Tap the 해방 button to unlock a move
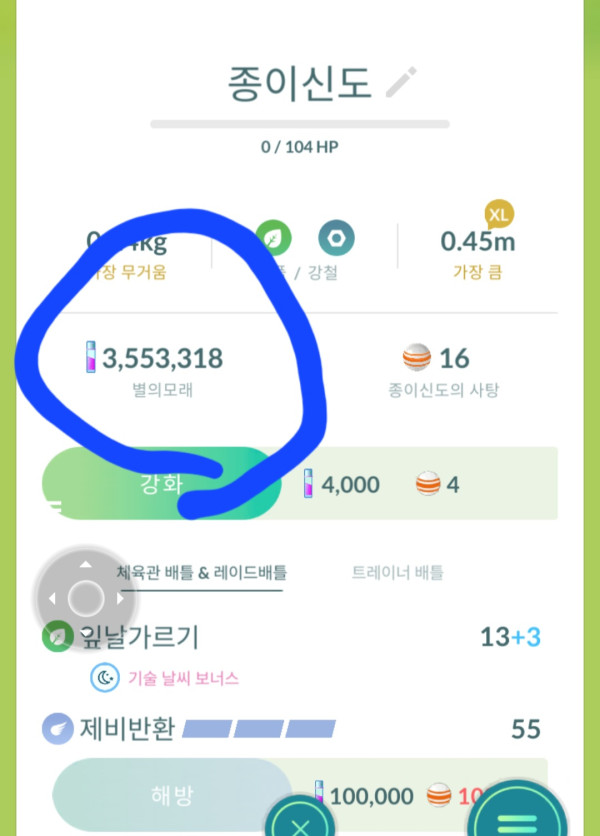The width and height of the screenshot is (600, 836). (170, 796)
